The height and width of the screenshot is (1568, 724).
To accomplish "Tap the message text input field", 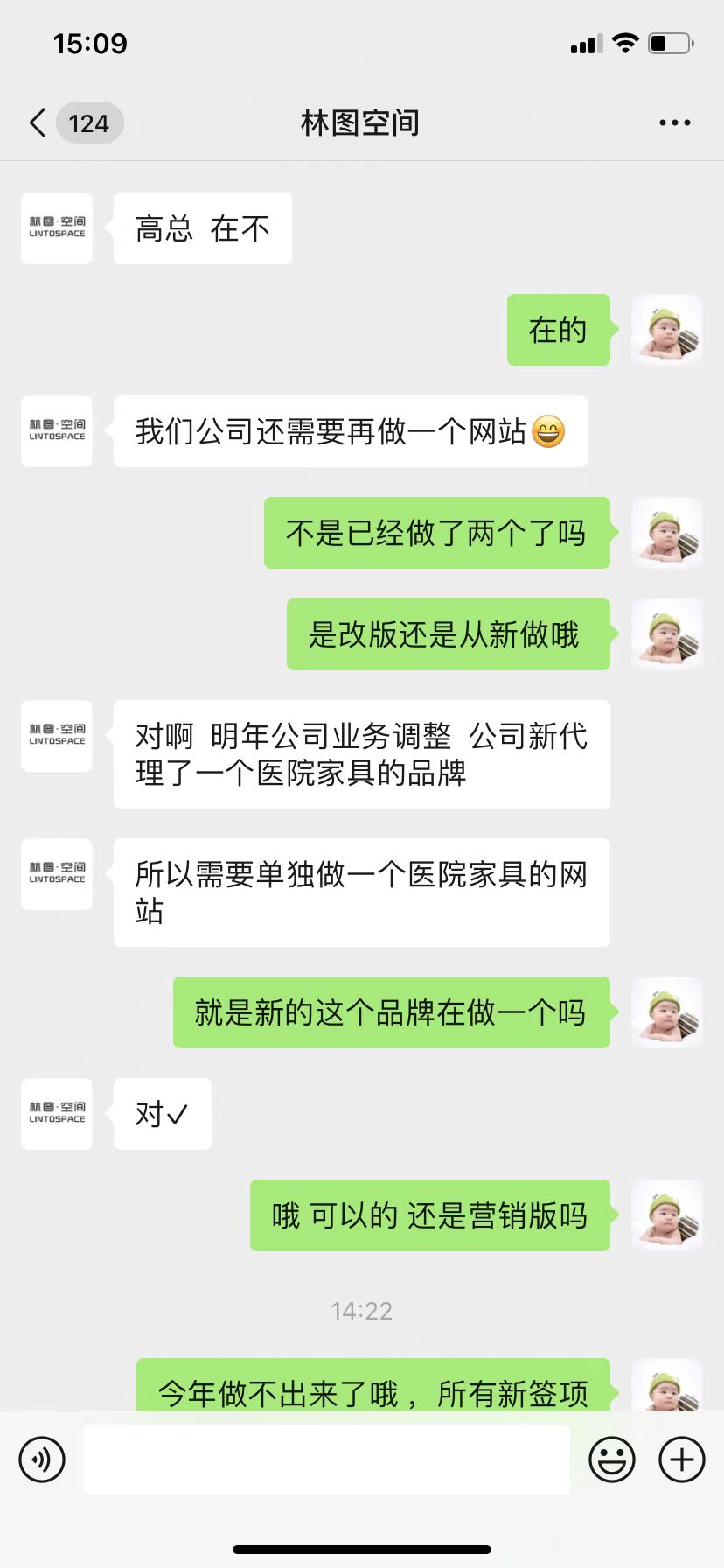I will 326,1459.
